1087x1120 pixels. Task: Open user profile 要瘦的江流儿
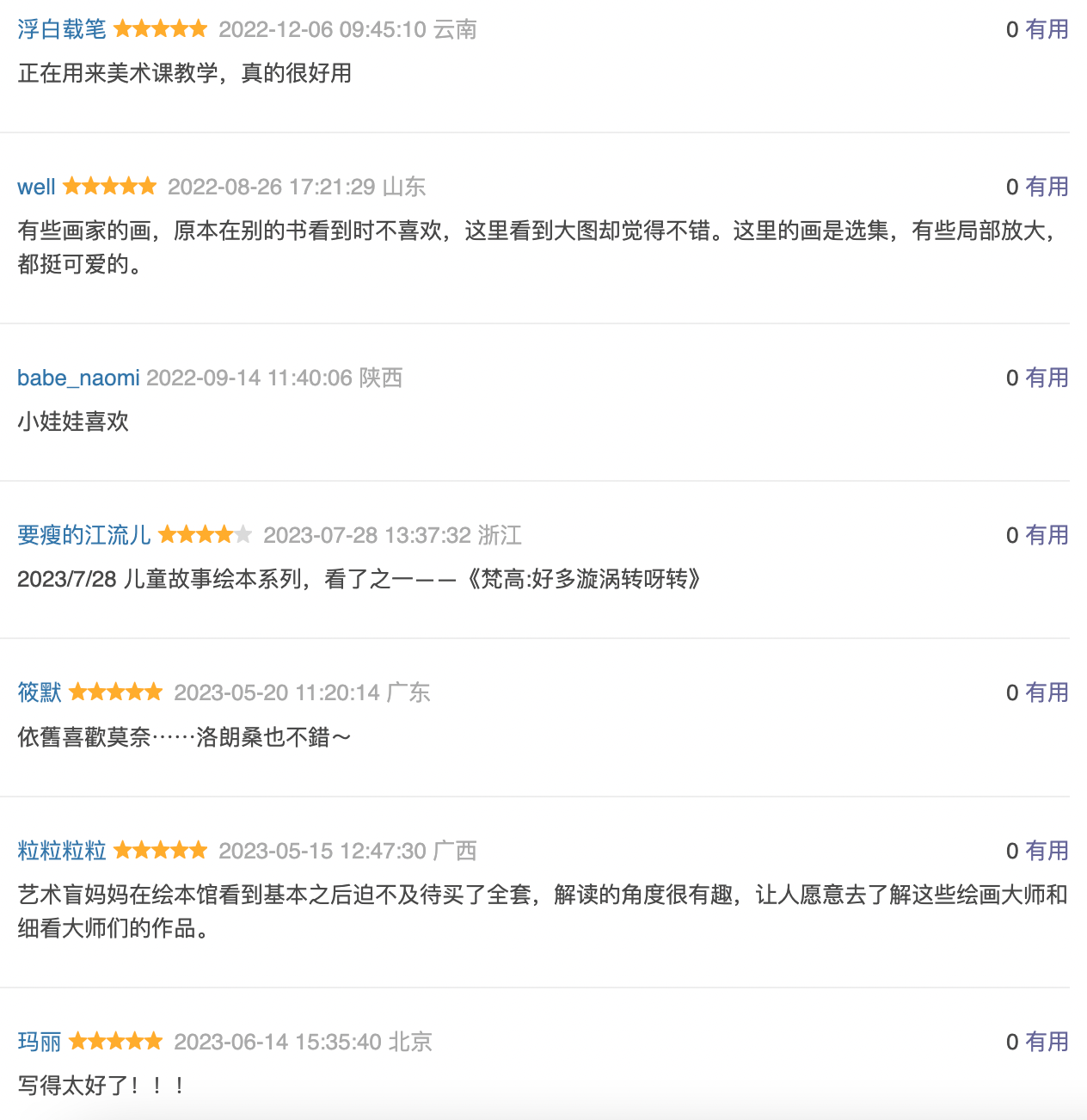(83, 535)
